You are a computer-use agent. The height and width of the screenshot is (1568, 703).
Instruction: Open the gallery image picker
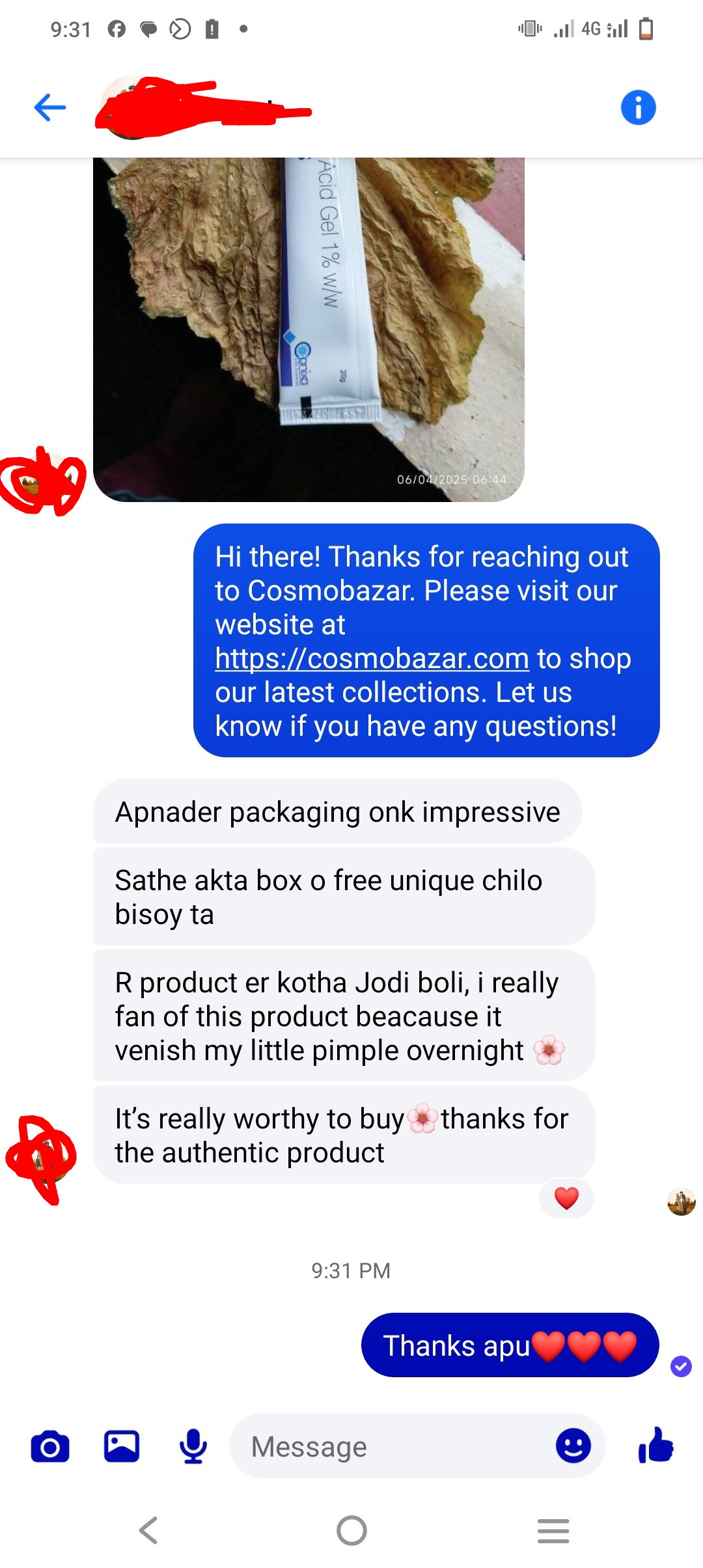click(x=122, y=1447)
